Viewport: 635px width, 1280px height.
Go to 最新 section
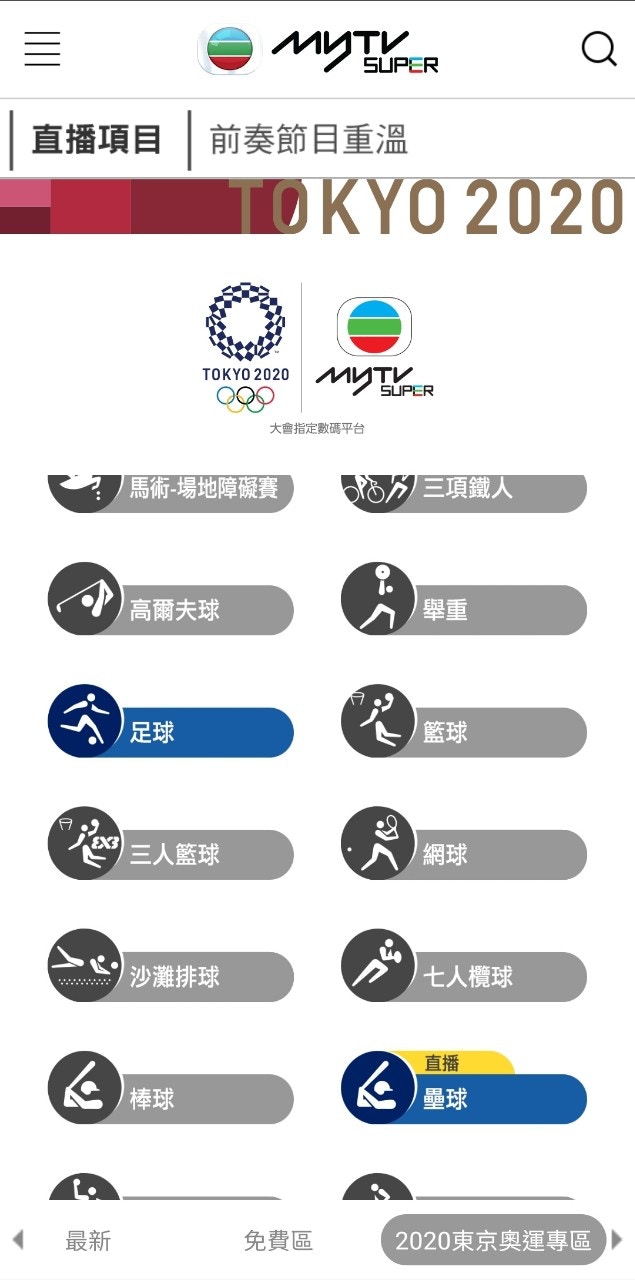[x=88, y=1241]
